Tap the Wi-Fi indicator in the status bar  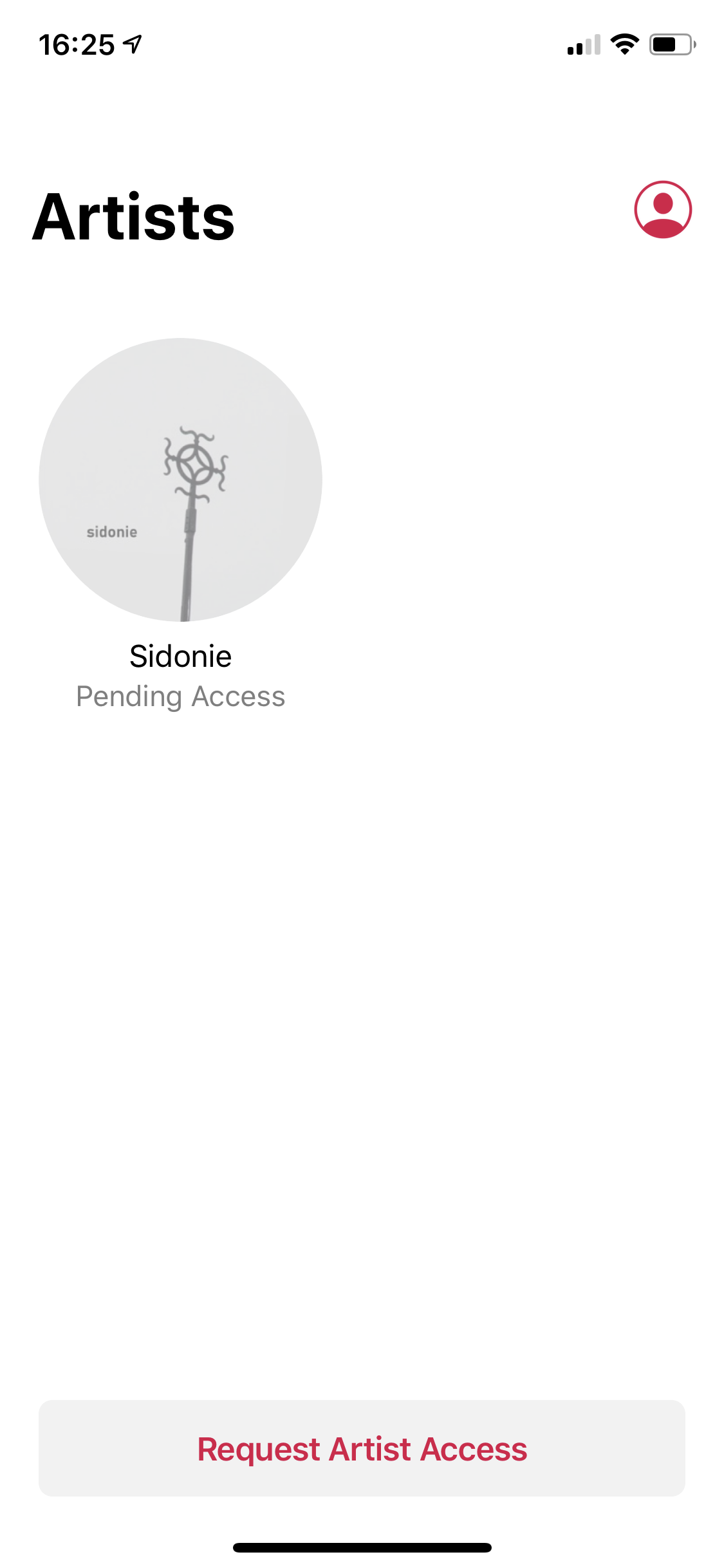(624, 44)
